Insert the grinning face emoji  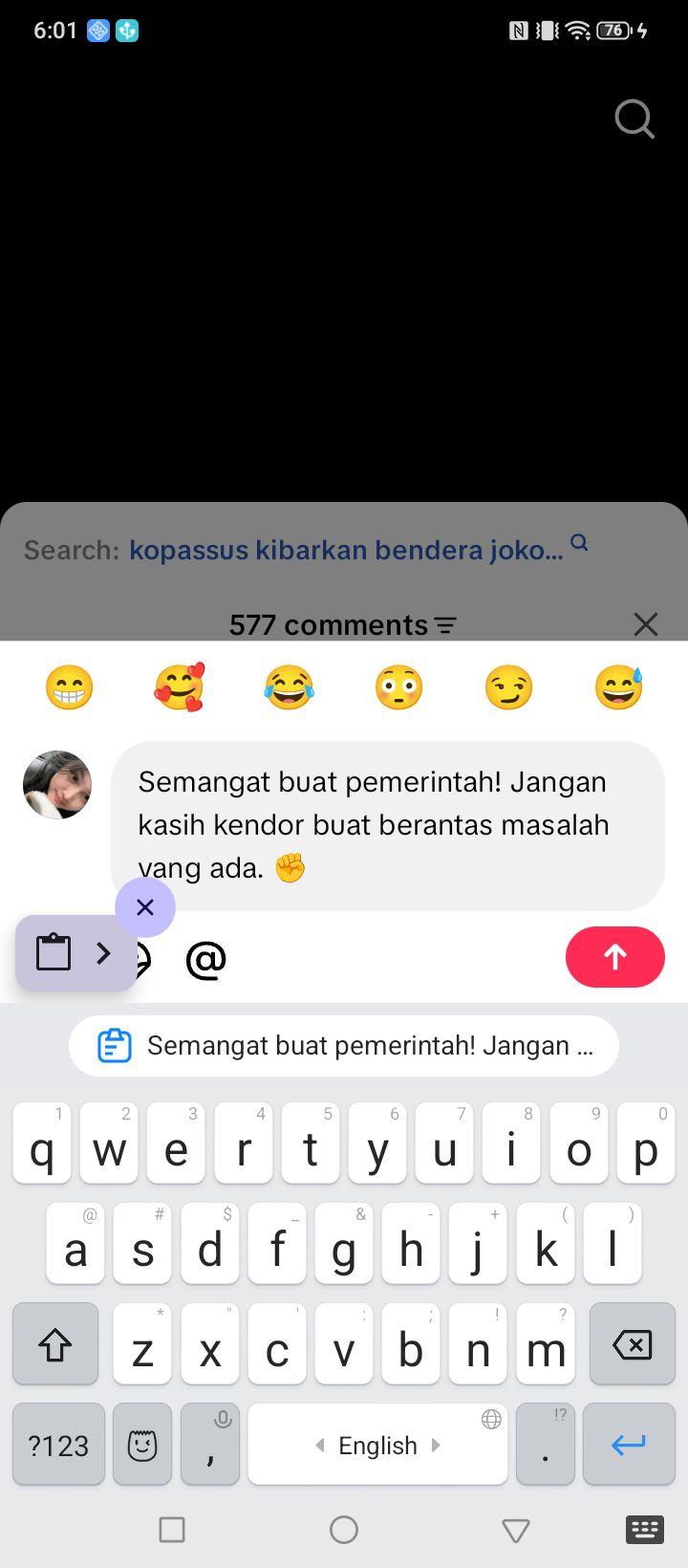pos(70,687)
